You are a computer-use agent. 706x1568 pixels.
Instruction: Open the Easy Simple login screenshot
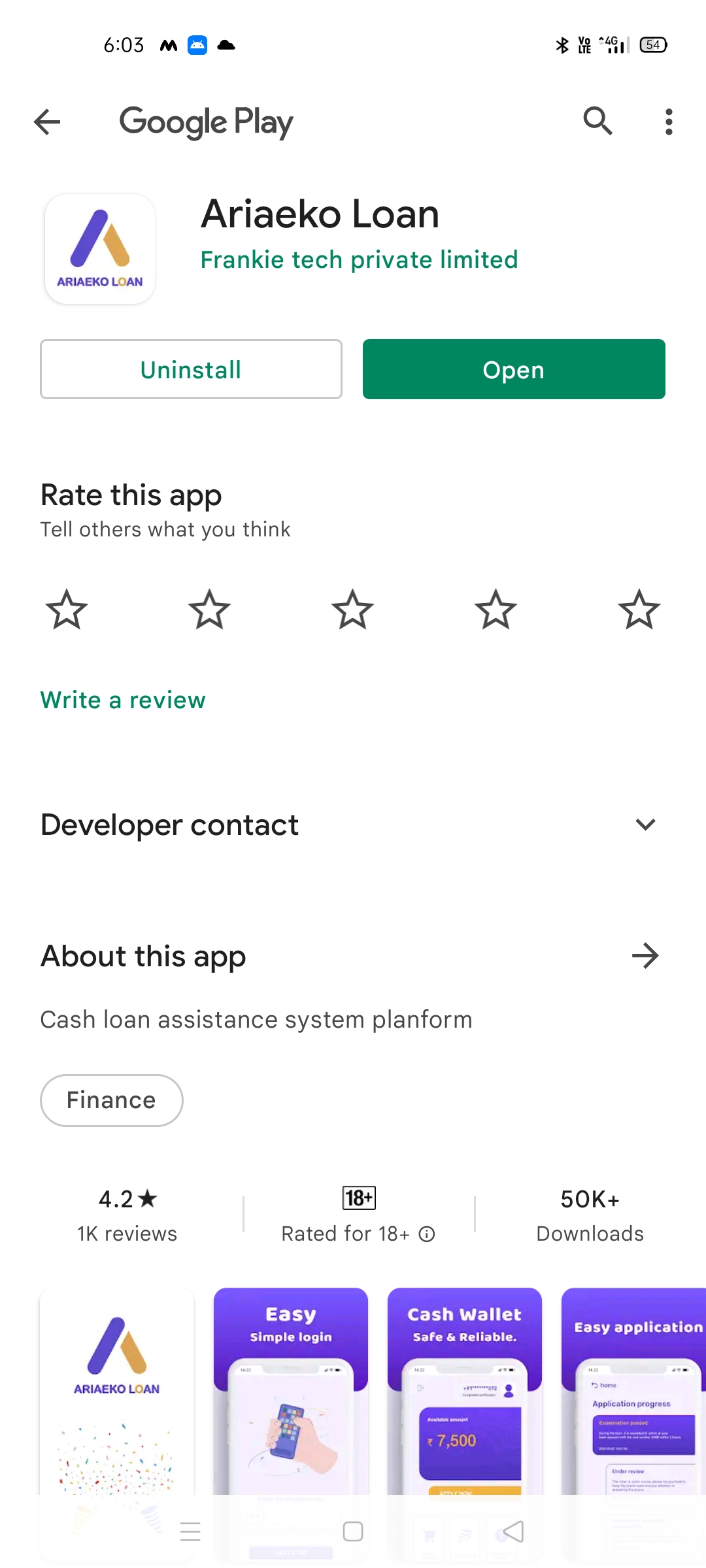291,1392
